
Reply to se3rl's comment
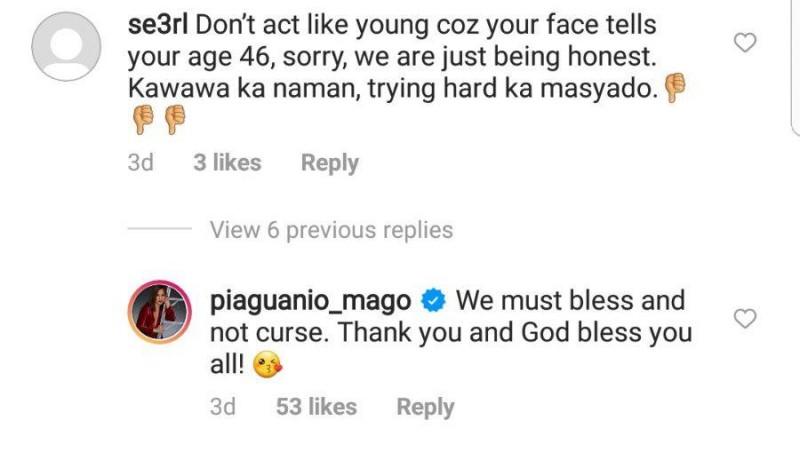coord(329,163)
